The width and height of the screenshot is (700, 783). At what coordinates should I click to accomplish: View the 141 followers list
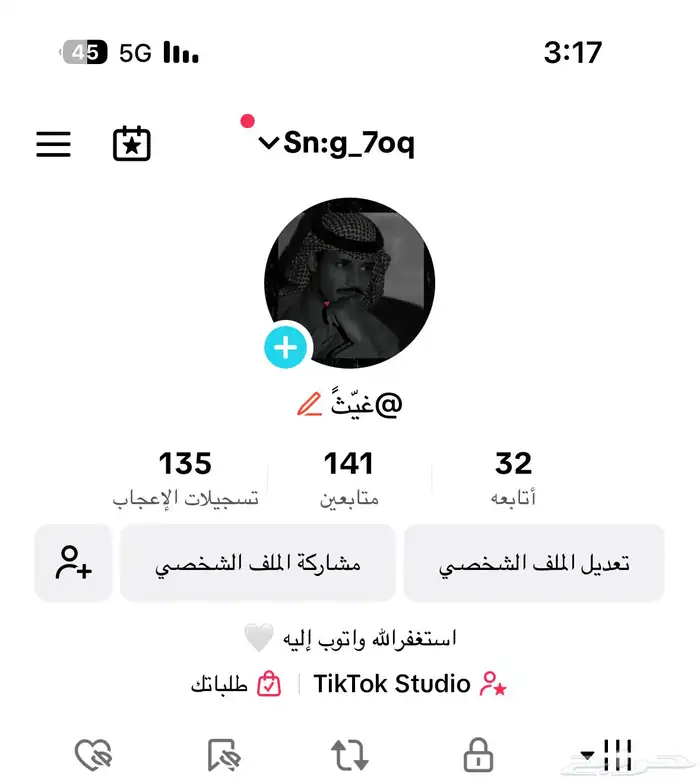348,477
